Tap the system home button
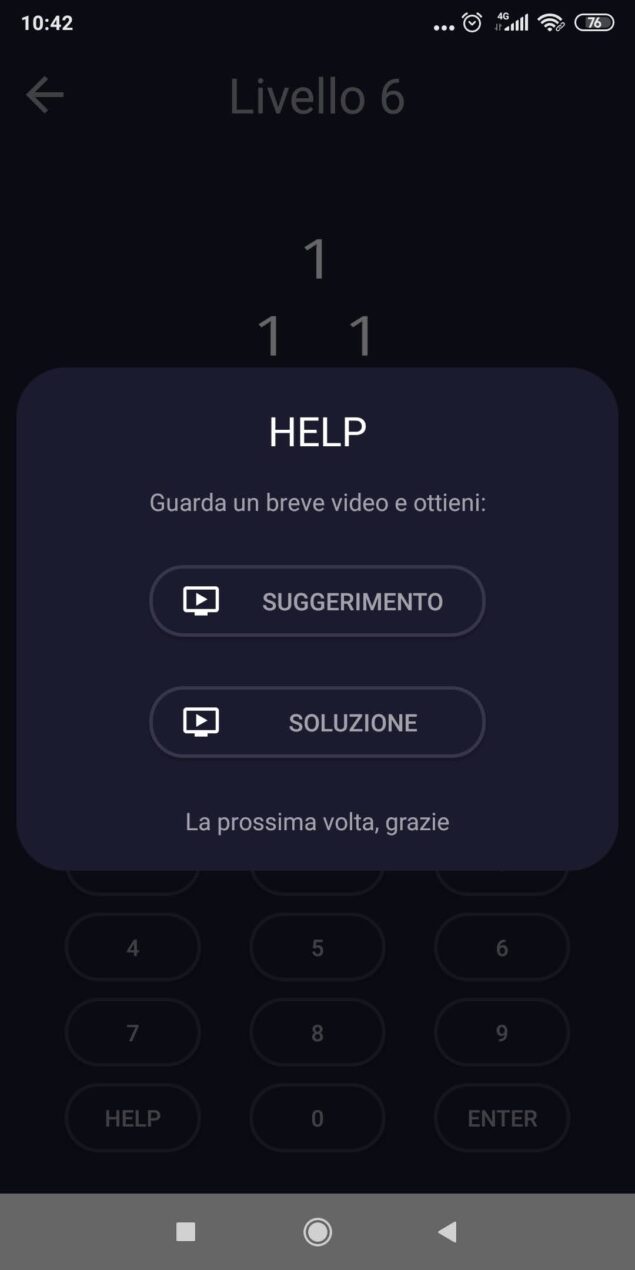The width and height of the screenshot is (635, 1270). tap(317, 1232)
